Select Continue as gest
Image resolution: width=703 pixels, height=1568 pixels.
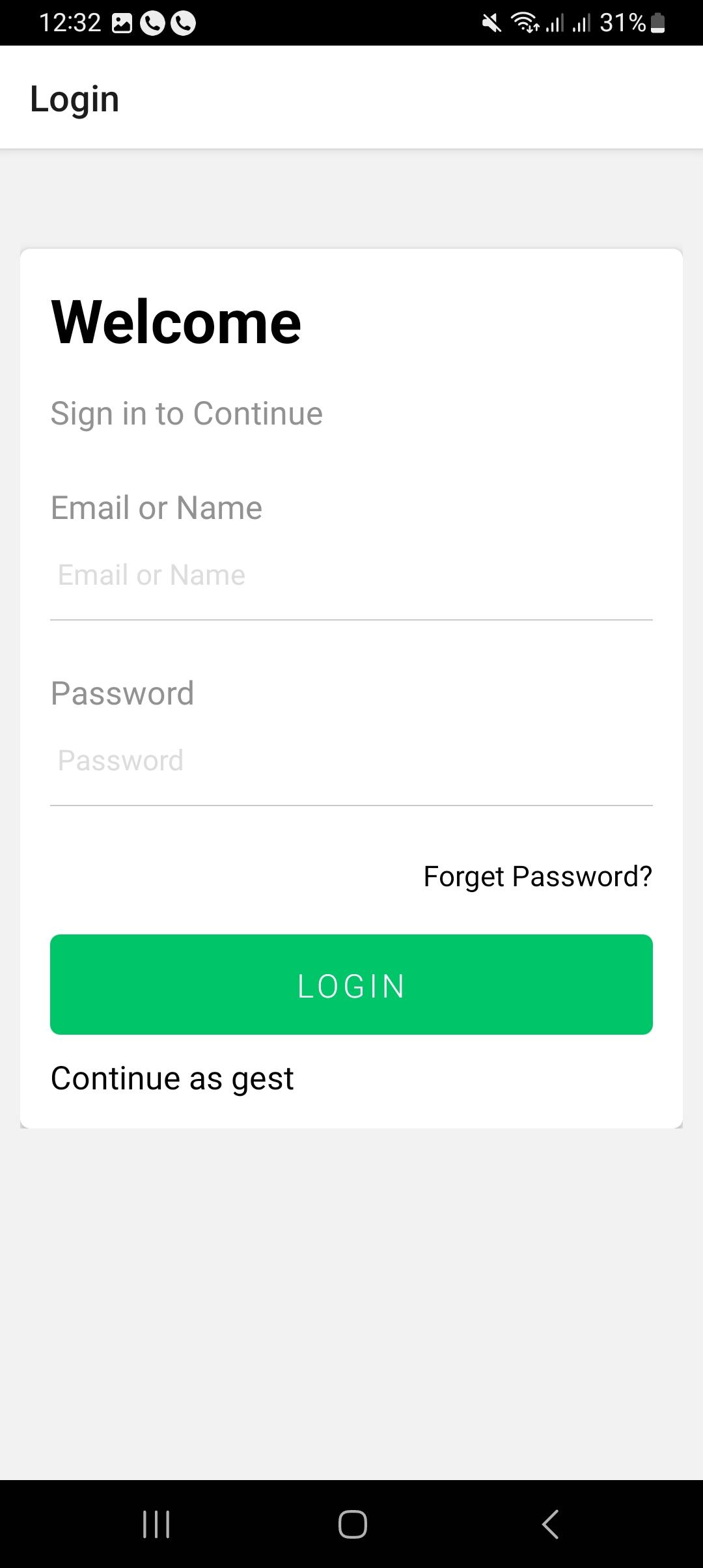pos(172,1078)
